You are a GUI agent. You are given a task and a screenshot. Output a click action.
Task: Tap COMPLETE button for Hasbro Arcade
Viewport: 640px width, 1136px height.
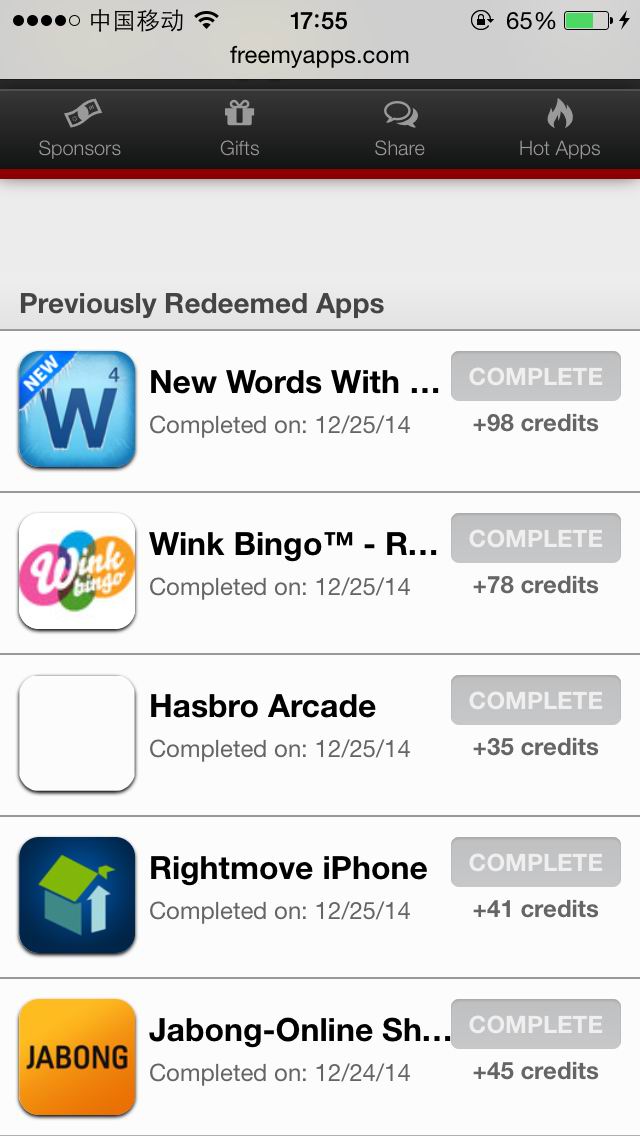(536, 700)
